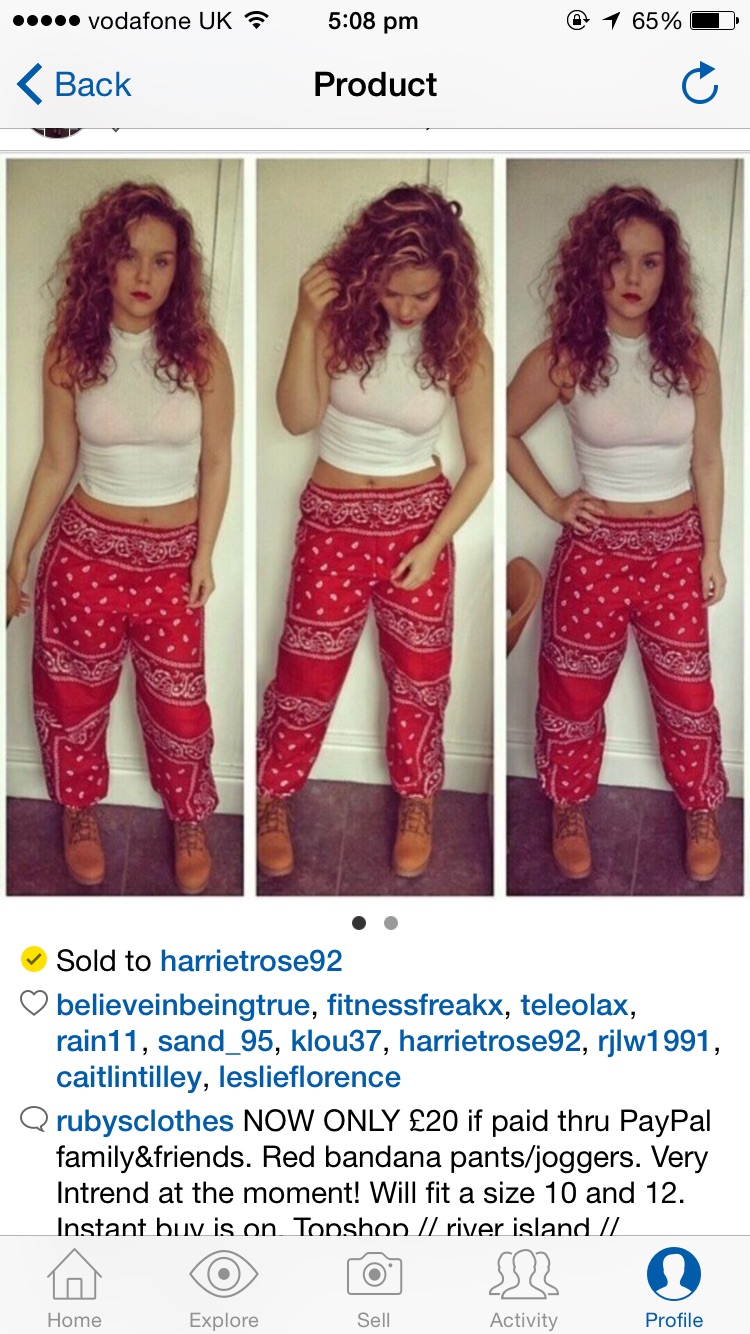Visit rain11's profile

tap(96, 1041)
